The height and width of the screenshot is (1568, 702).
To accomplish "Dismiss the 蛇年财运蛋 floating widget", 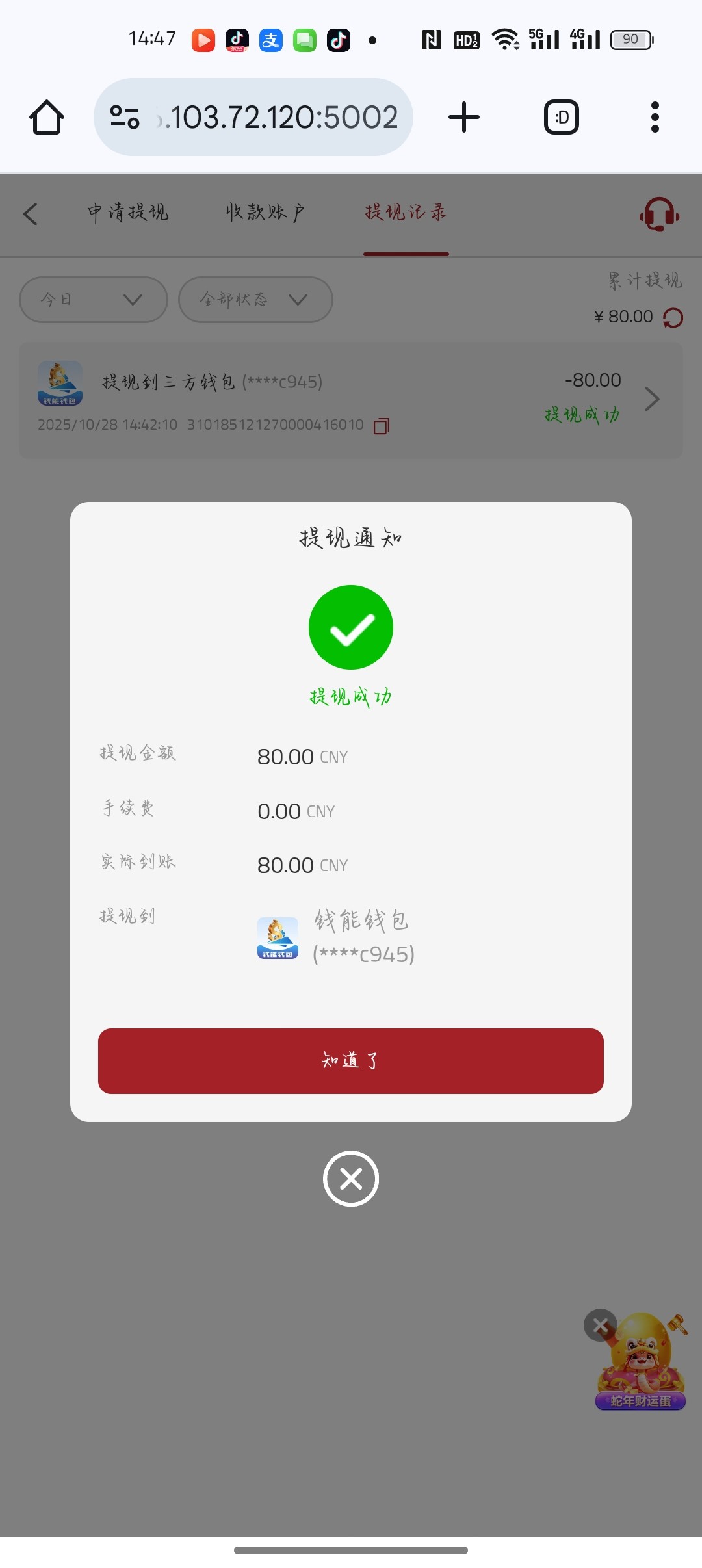I will 600,1325.
